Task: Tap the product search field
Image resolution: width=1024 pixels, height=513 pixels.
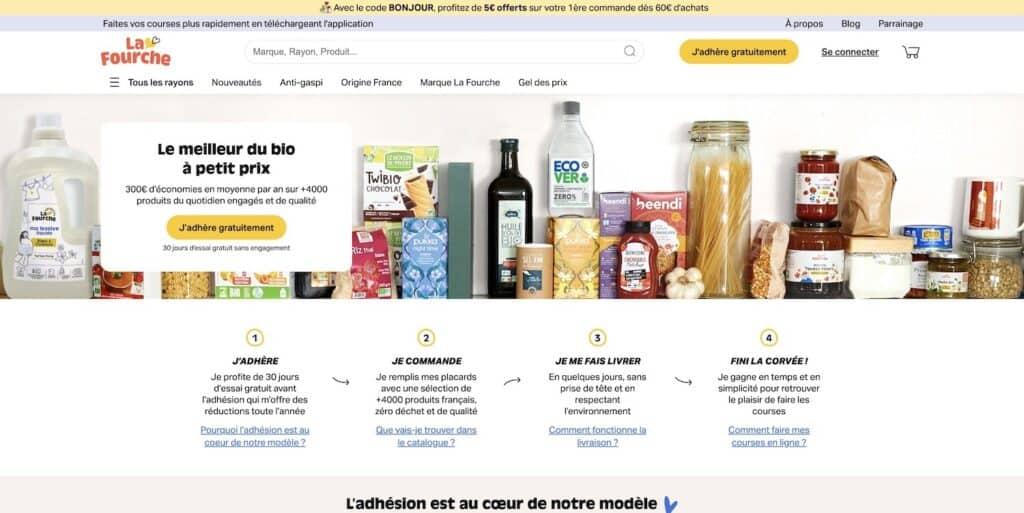Action: [x=430, y=52]
